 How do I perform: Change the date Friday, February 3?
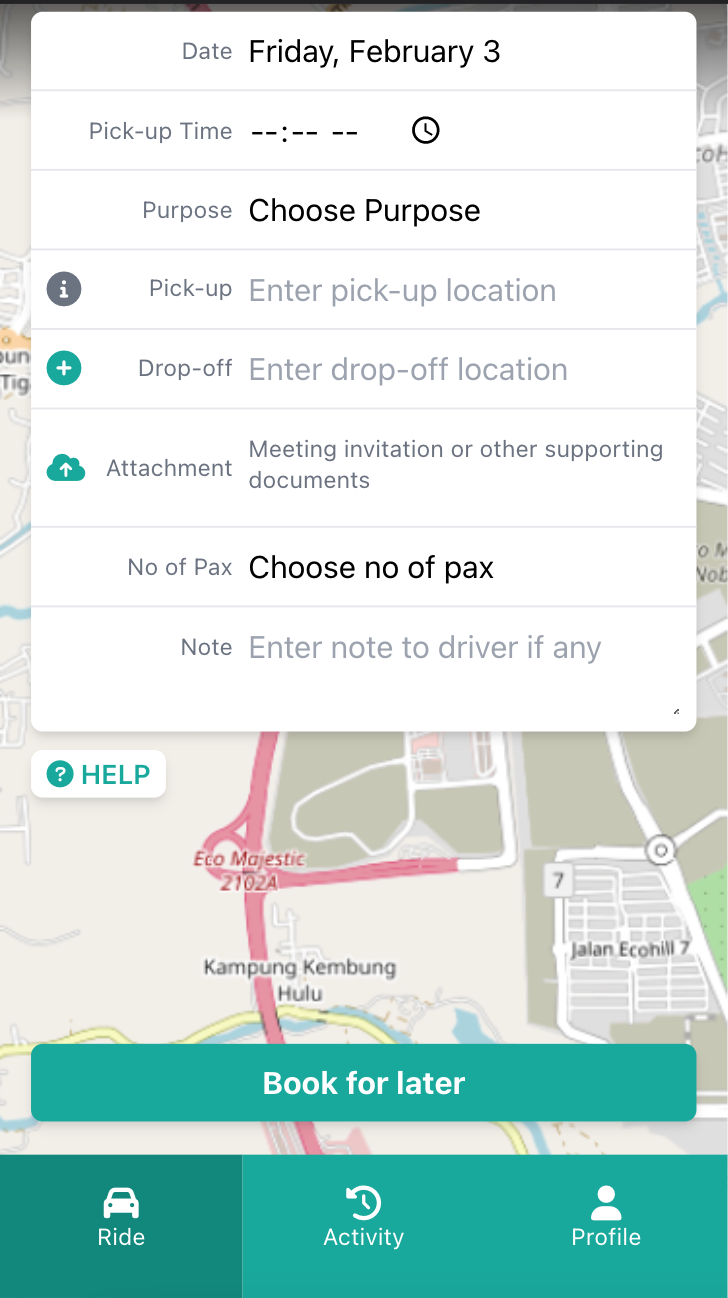tap(374, 52)
